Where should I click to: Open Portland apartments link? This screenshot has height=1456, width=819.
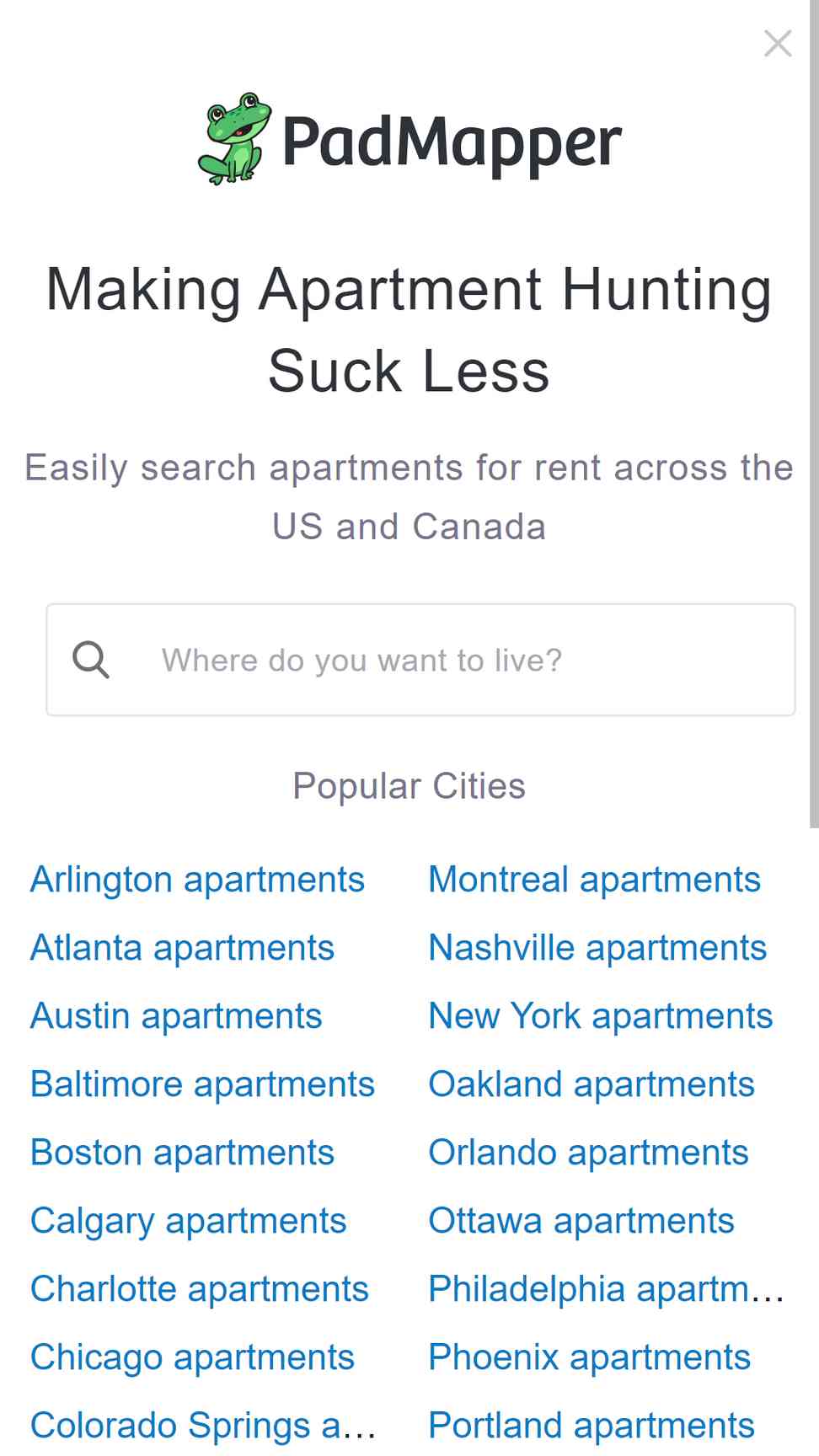[x=591, y=1426]
